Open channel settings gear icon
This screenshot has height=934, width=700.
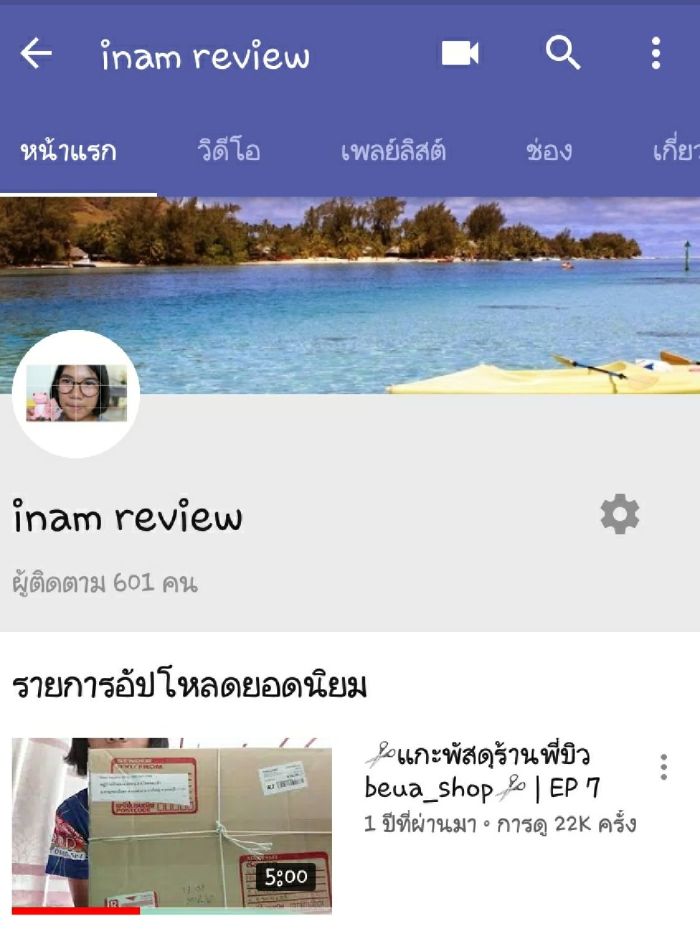tap(619, 515)
